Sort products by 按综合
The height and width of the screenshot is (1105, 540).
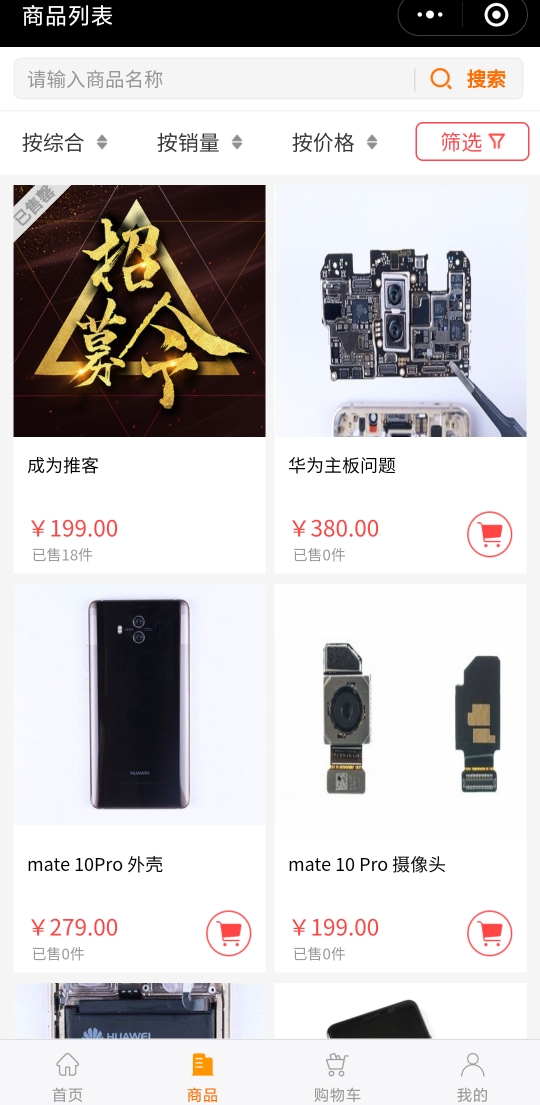point(65,142)
